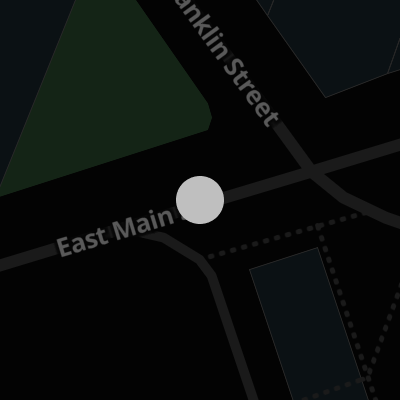Tap the round location marker on East Main
Image resolution: width=400 pixels, height=400 pixels.
point(200,200)
